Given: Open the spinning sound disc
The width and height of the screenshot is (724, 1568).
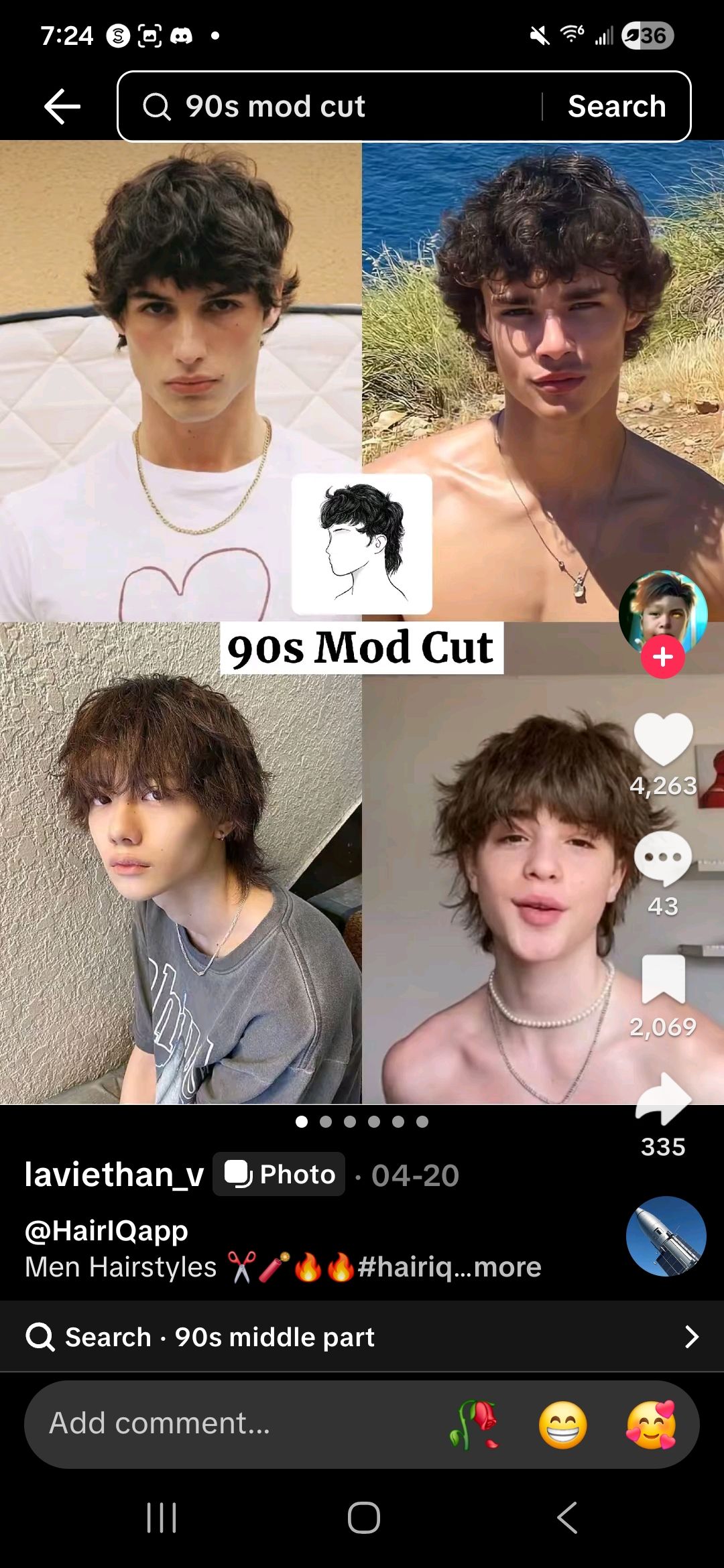Looking at the screenshot, I should 666,1236.
